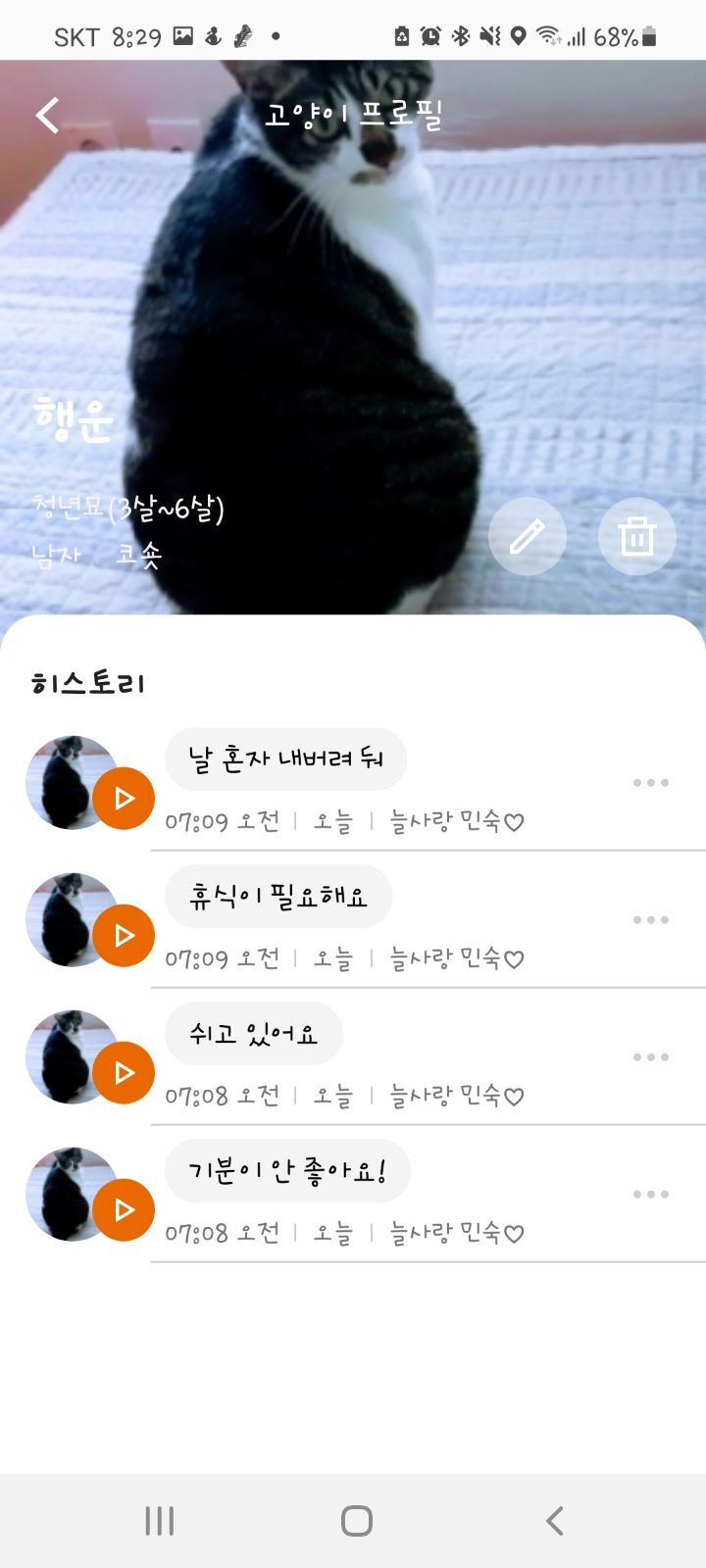This screenshot has width=706, height=1568.
Task: Play the '휴식이 필요해요' recording
Action: point(124,936)
